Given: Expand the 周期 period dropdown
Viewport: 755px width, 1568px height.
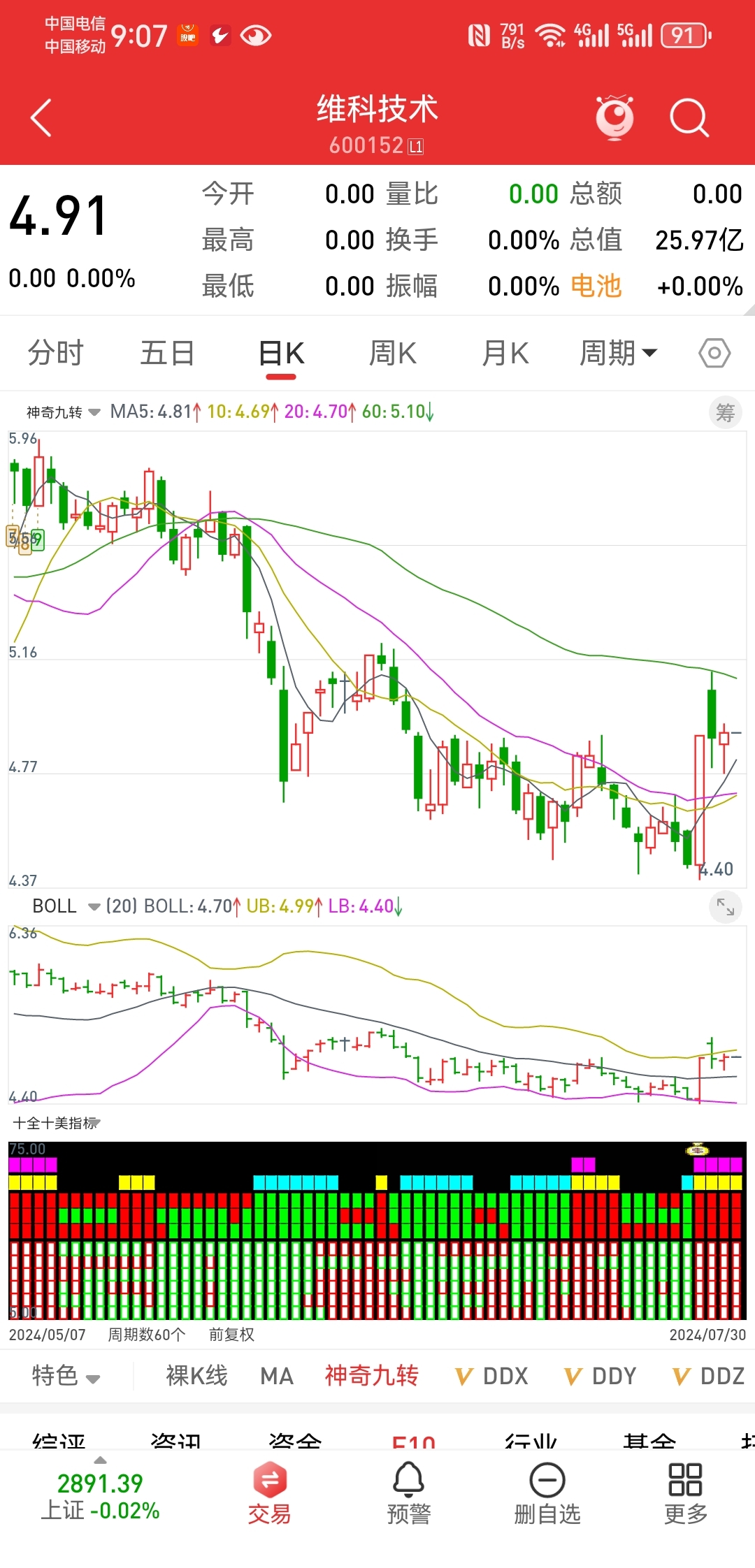Looking at the screenshot, I should (x=618, y=353).
